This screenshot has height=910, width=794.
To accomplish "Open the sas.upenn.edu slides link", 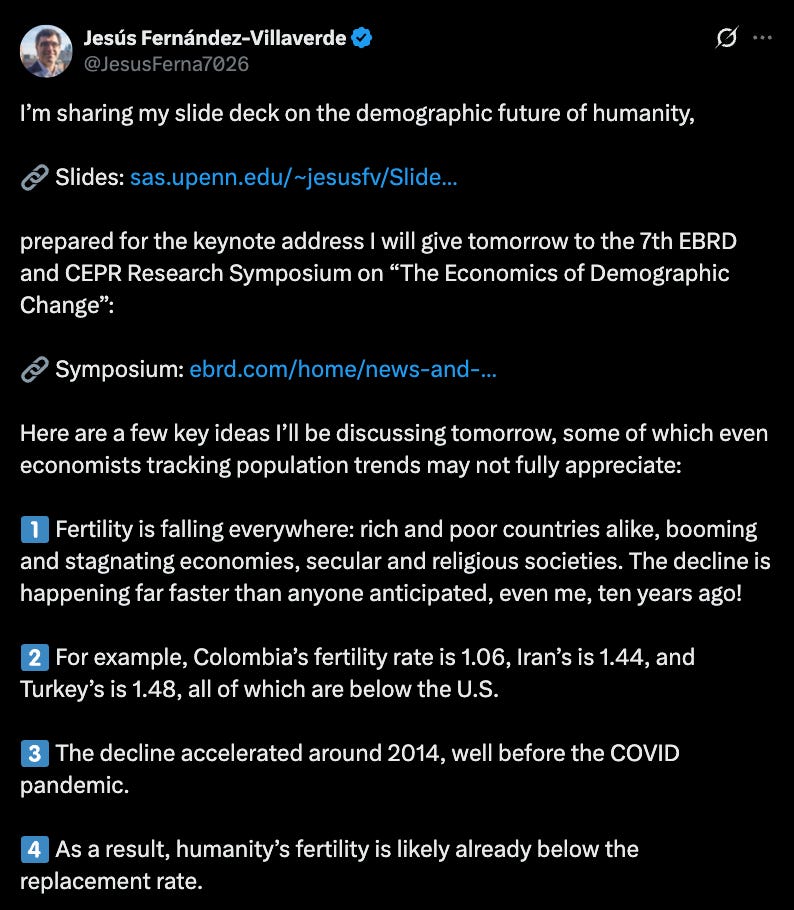I will 294,177.
